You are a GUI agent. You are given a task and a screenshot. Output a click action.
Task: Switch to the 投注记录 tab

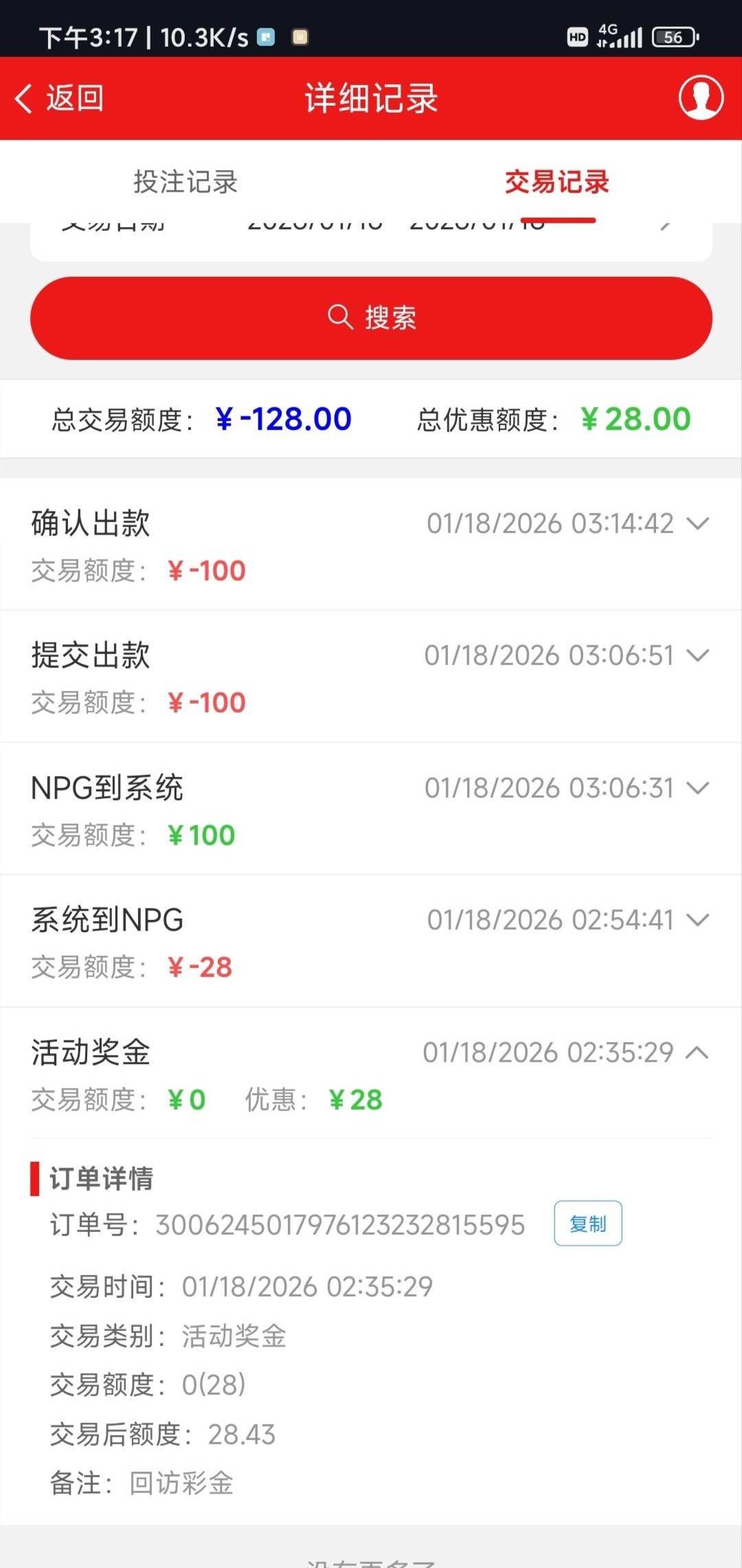click(x=185, y=182)
